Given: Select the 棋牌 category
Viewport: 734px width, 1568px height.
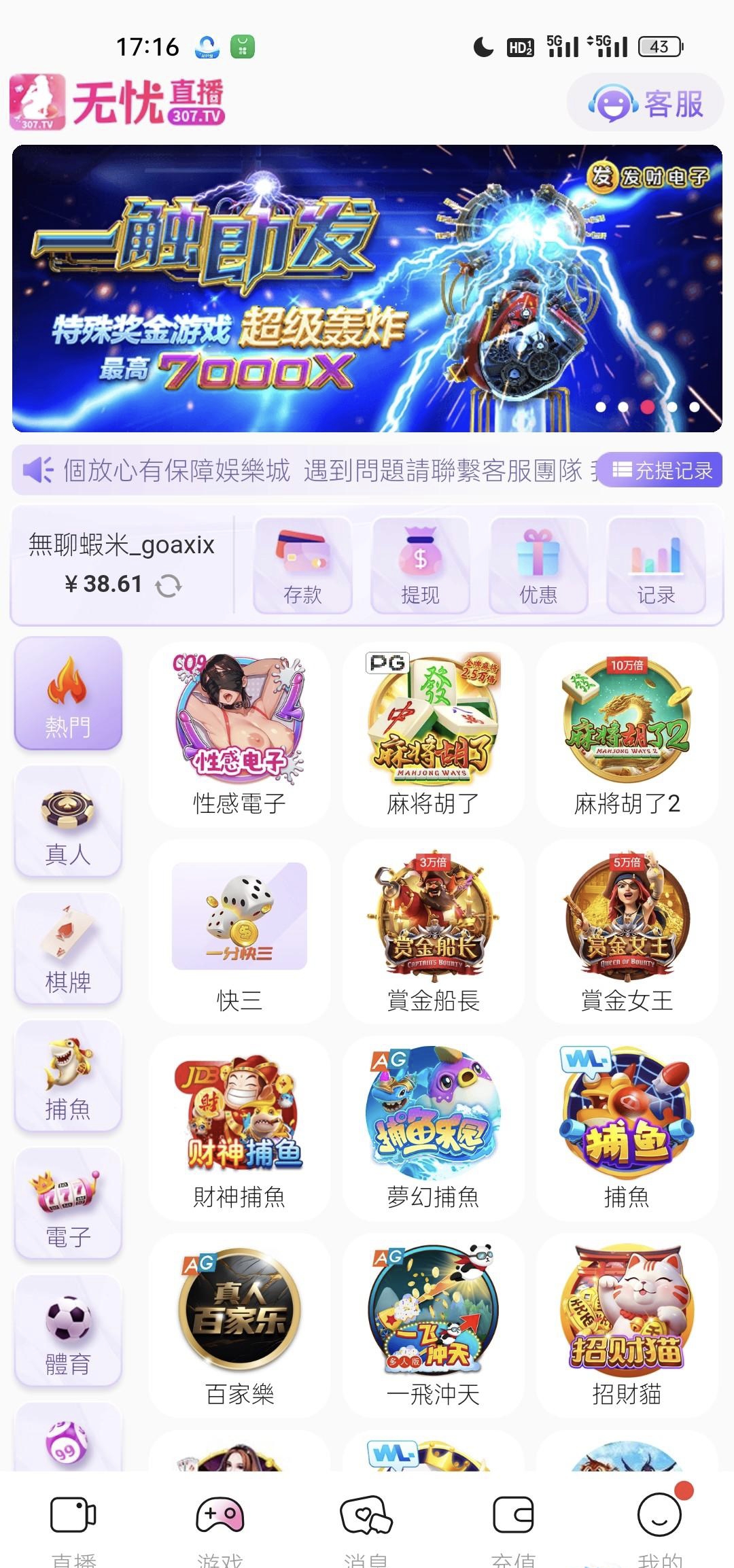Looking at the screenshot, I should coord(68,949).
